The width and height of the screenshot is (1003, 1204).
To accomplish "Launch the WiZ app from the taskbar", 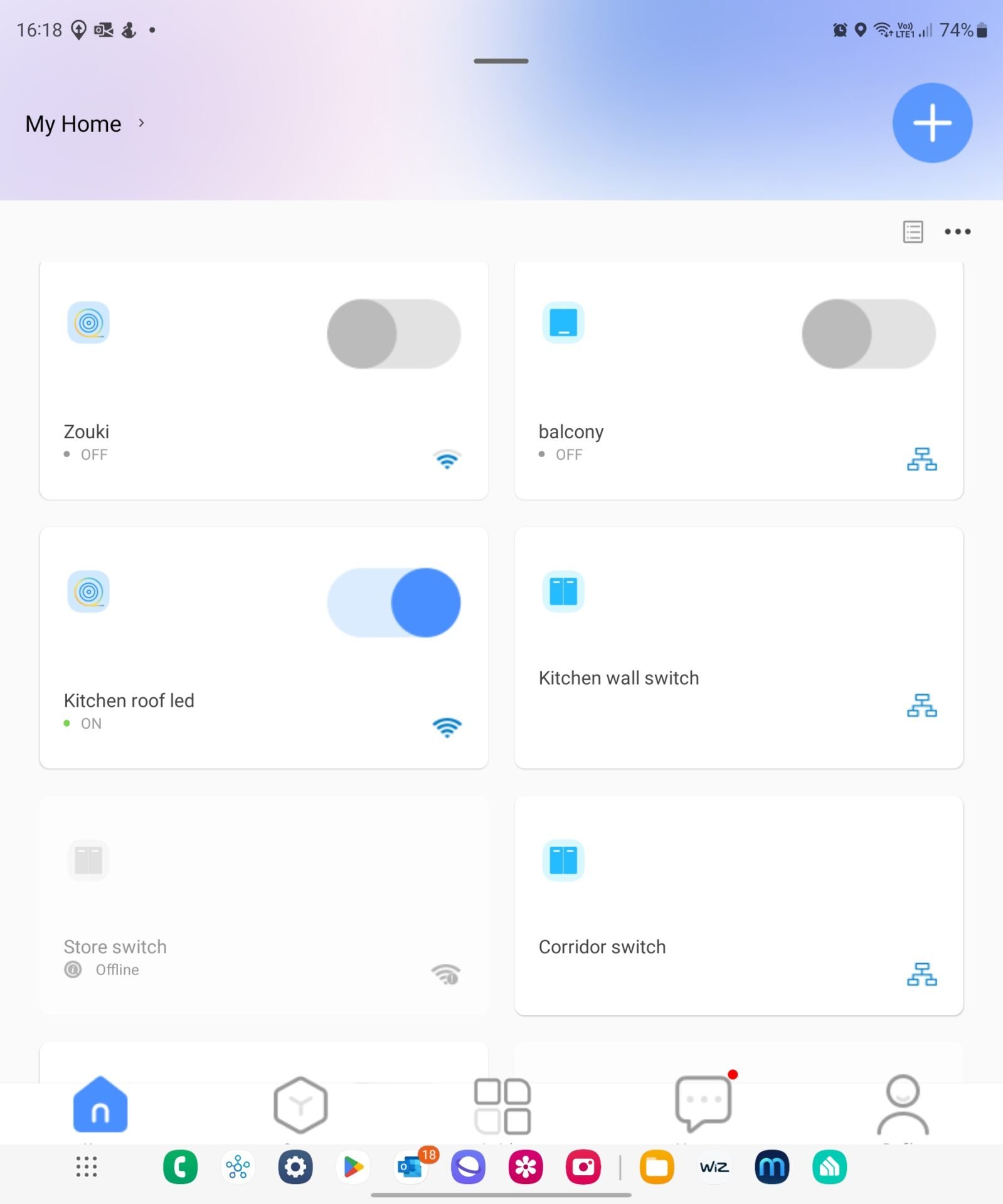I will coord(714,1168).
